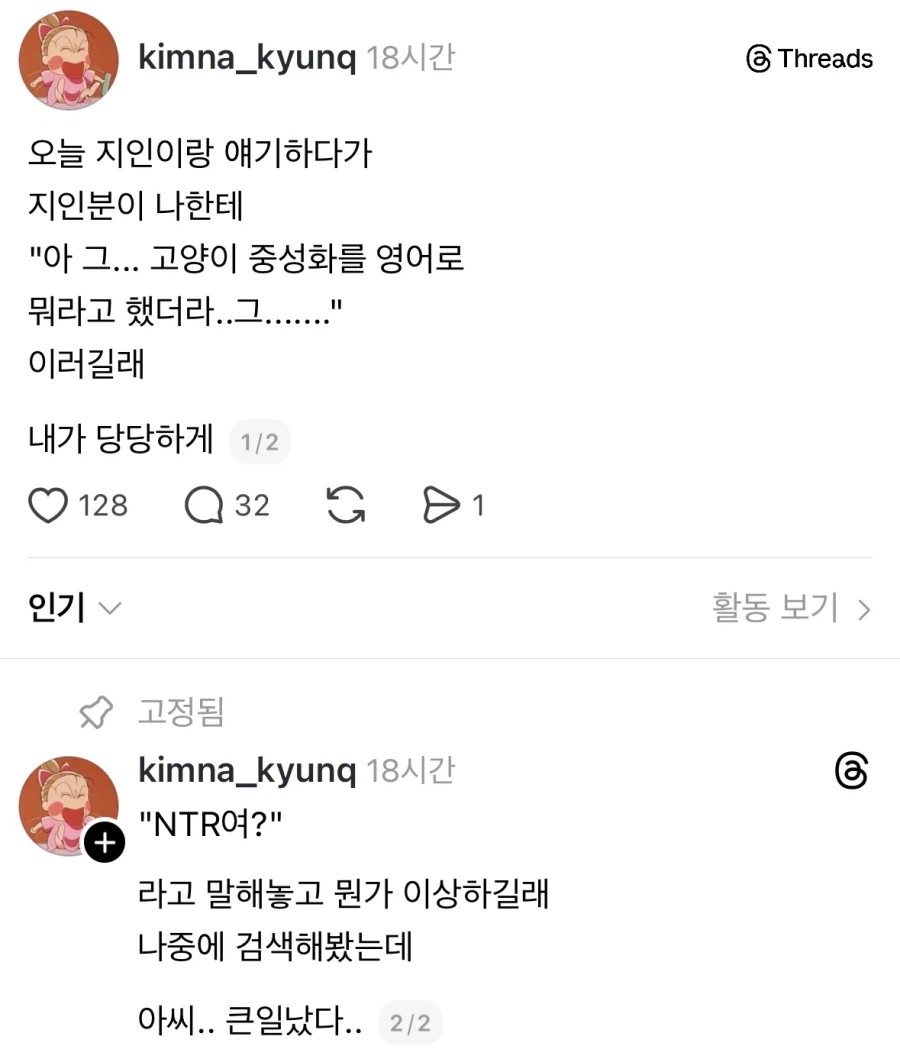Open the 인기 sort dropdown
Image resolution: width=900 pixels, height=1059 pixels.
[x=75, y=607]
